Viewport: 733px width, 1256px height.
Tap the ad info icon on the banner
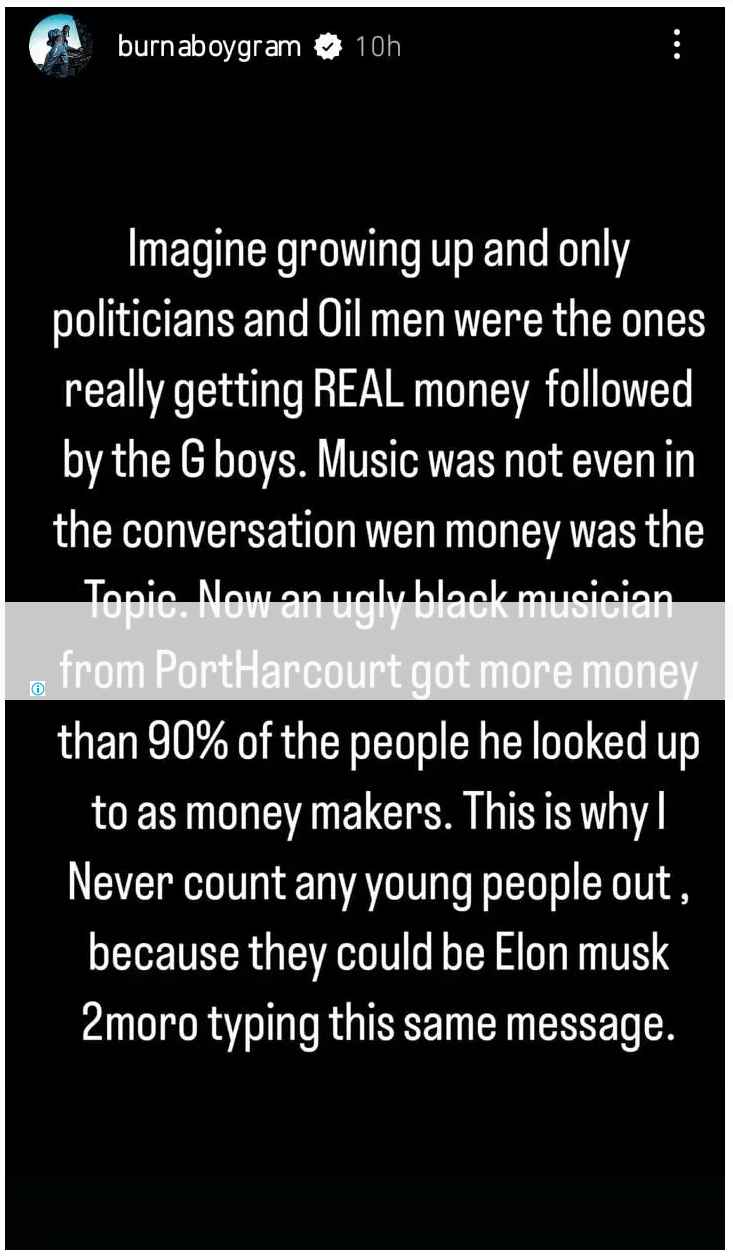[x=38, y=689]
